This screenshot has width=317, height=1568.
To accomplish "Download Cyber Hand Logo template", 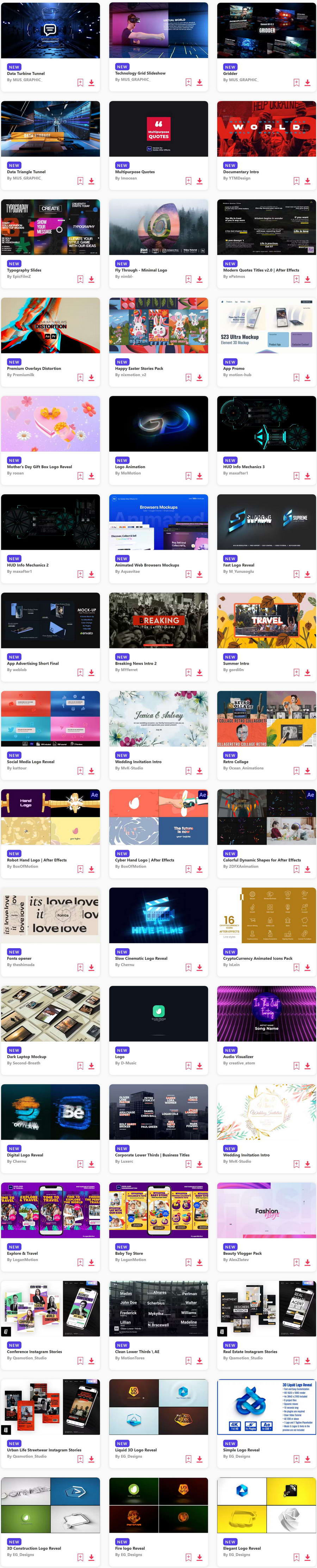I will coord(200,869).
